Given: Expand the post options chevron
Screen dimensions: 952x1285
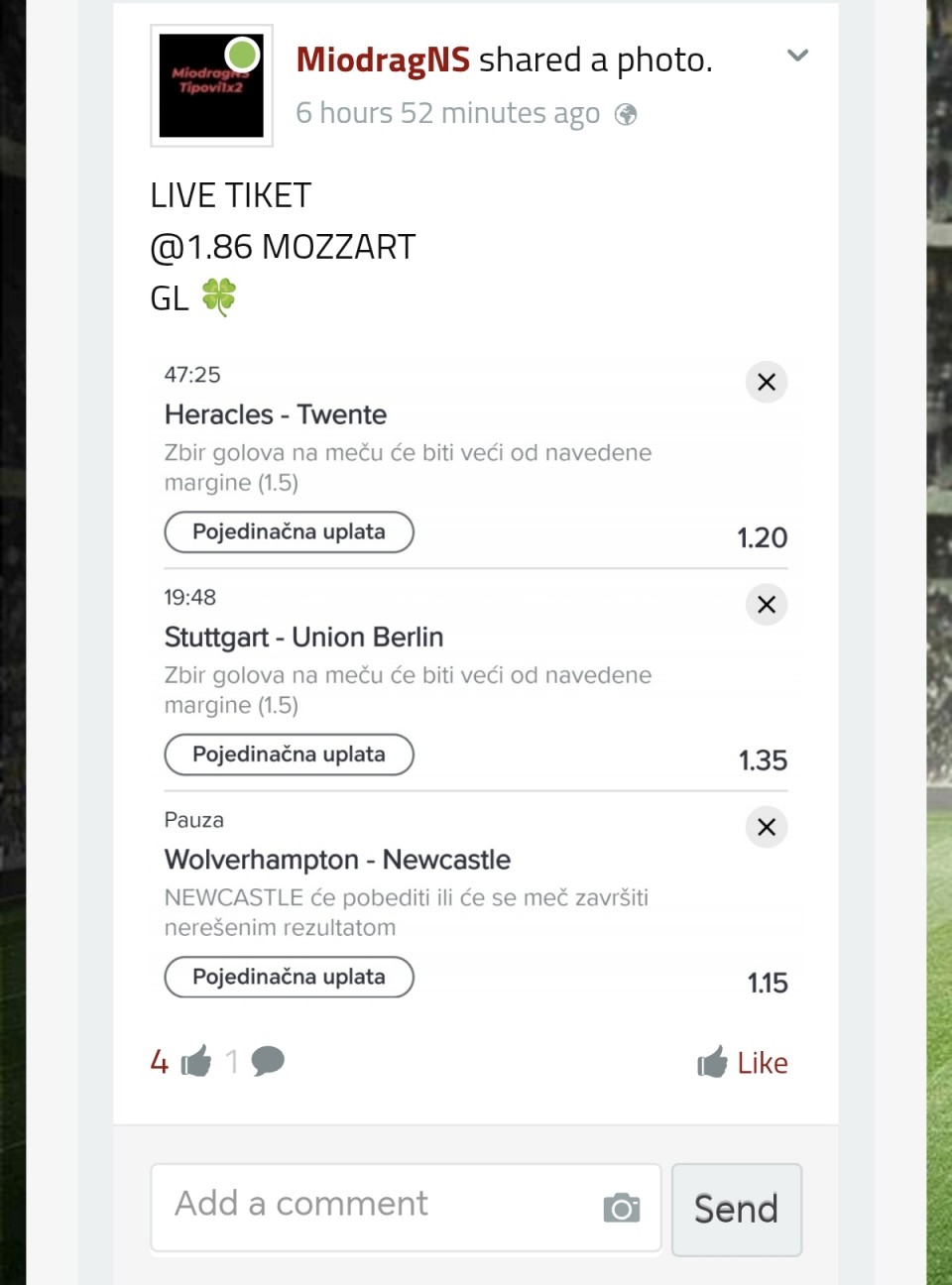Looking at the screenshot, I should pos(797,56).
